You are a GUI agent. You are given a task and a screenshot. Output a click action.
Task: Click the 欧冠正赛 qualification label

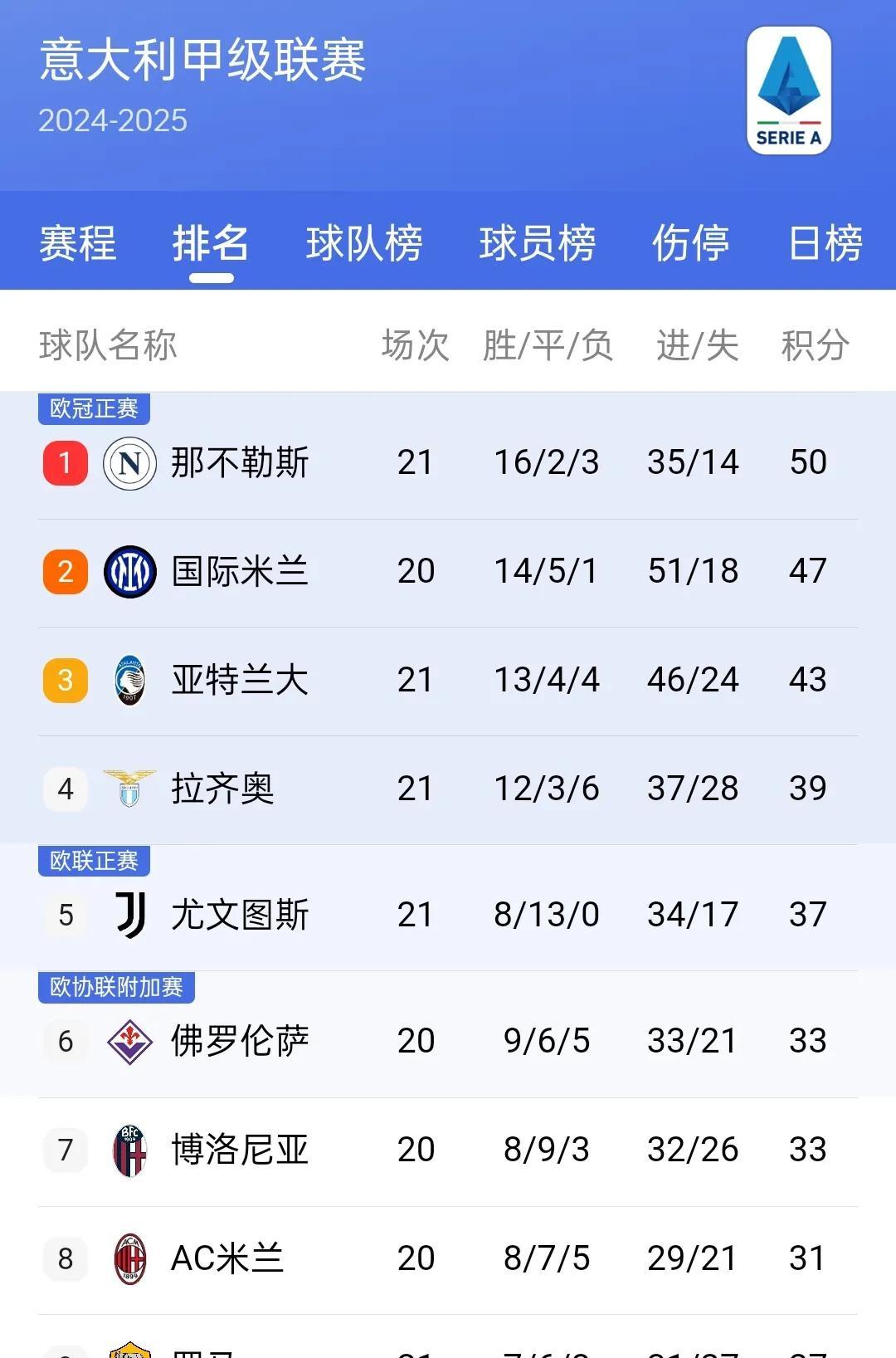pyautogui.click(x=94, y=408)
